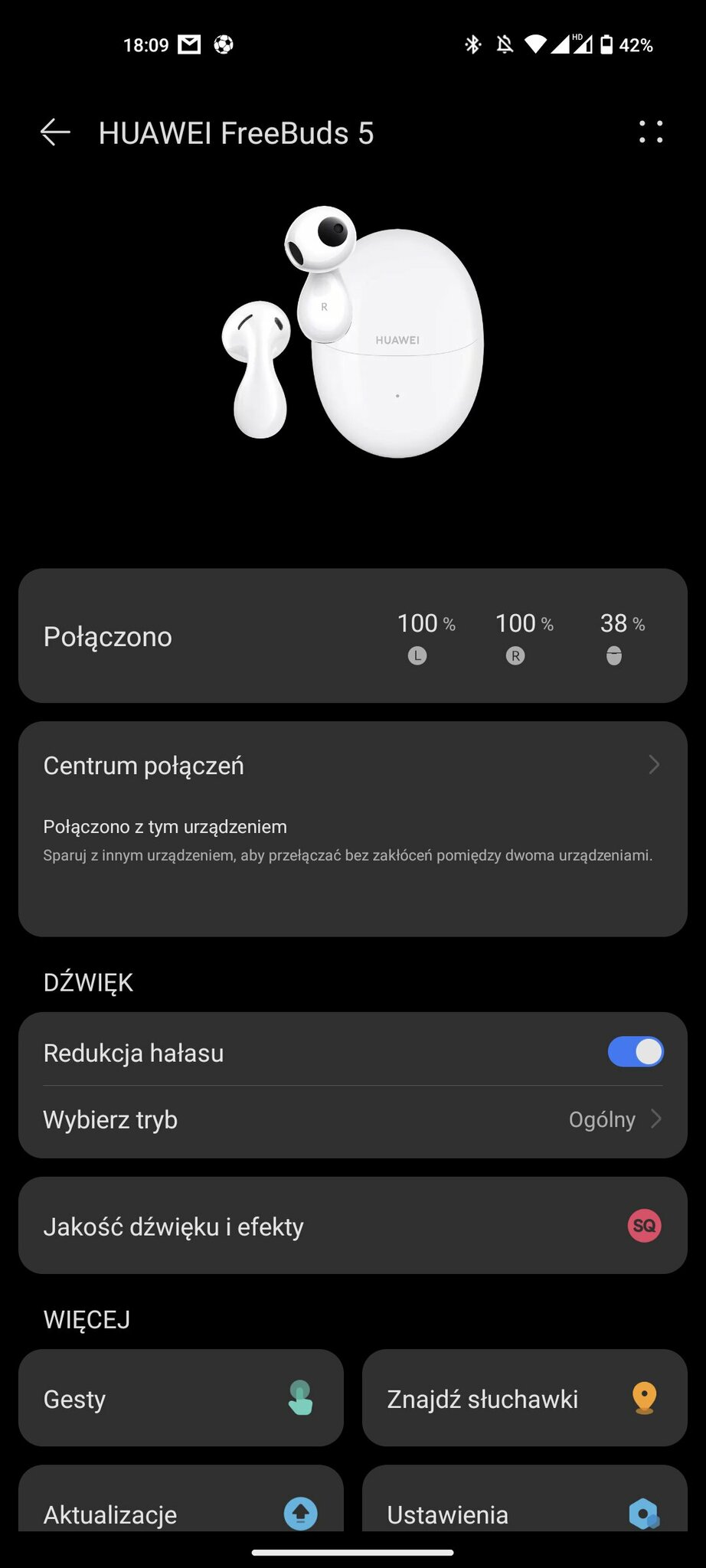This screenshot has height=1568, width=706.
Task: Open the four-dot overflow menu
Action: (x=651, y=132)
